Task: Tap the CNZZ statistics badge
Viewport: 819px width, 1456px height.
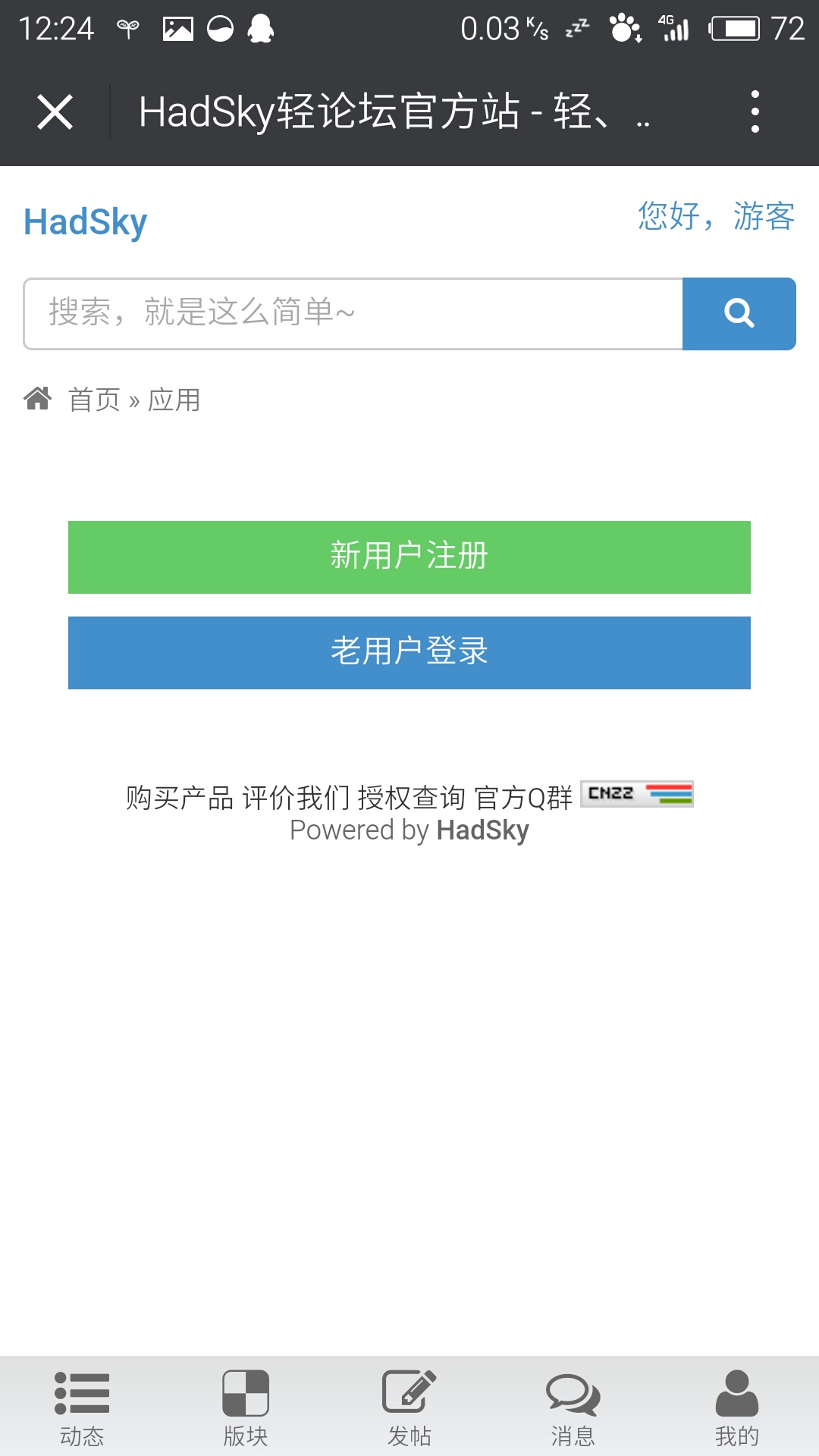Action: pos(637,794)
